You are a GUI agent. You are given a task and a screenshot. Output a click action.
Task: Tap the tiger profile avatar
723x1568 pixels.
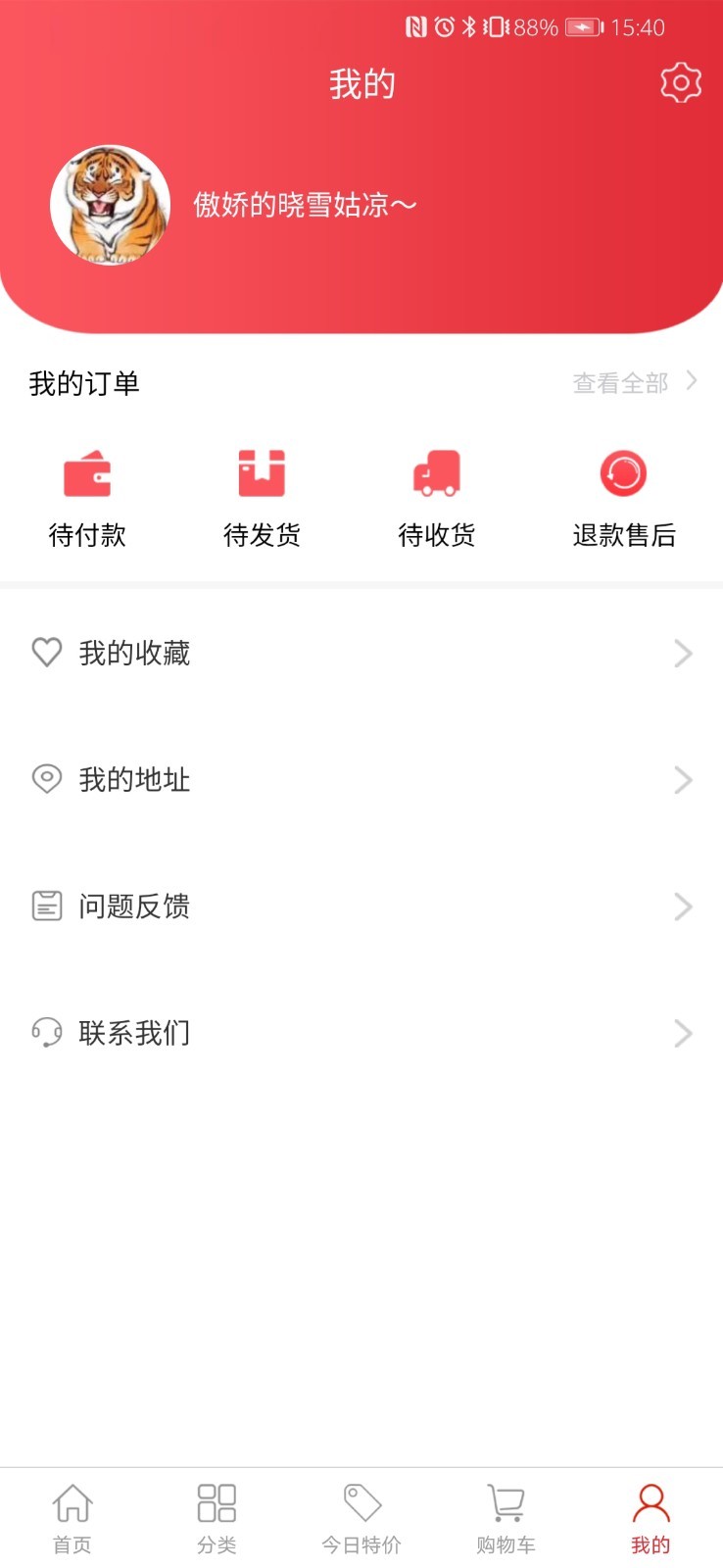110,205
